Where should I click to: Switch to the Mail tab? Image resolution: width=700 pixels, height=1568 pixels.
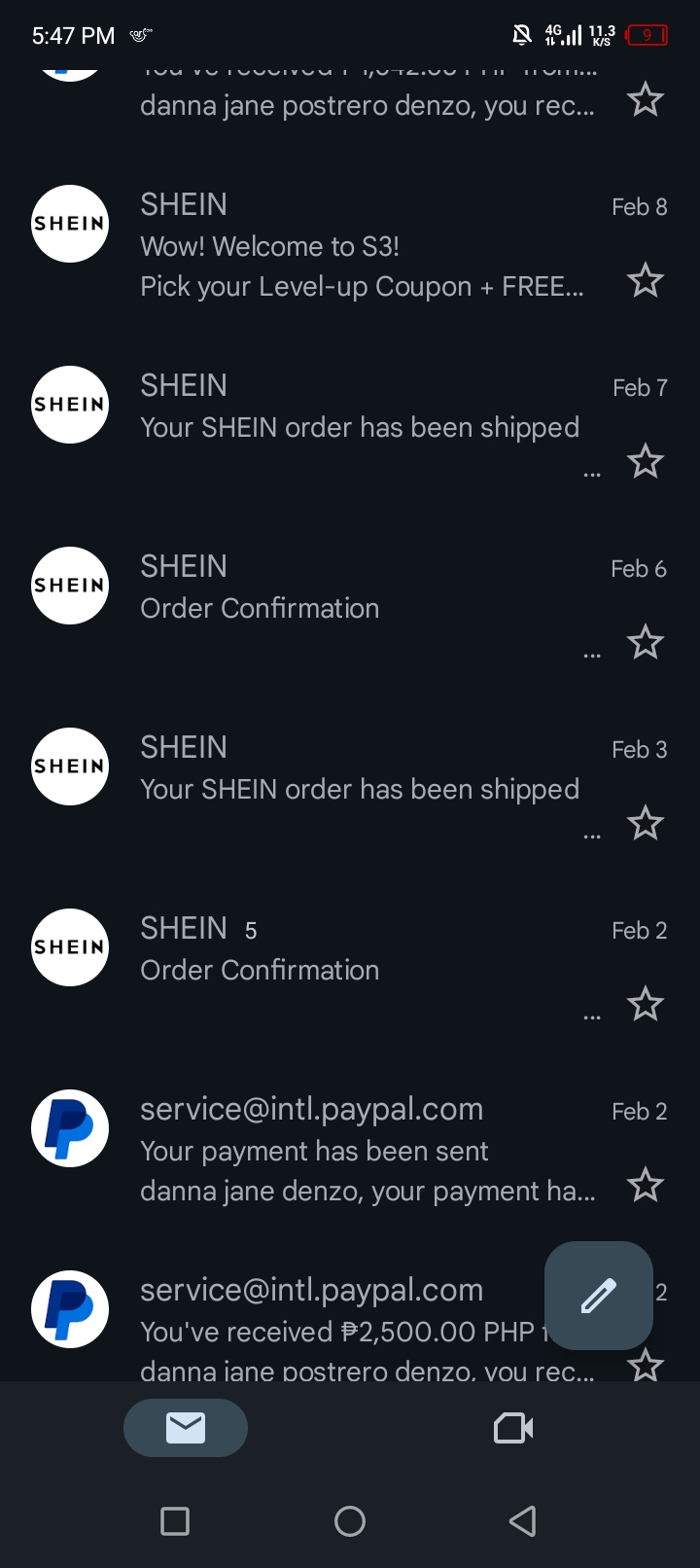[x=186, y=1428]
